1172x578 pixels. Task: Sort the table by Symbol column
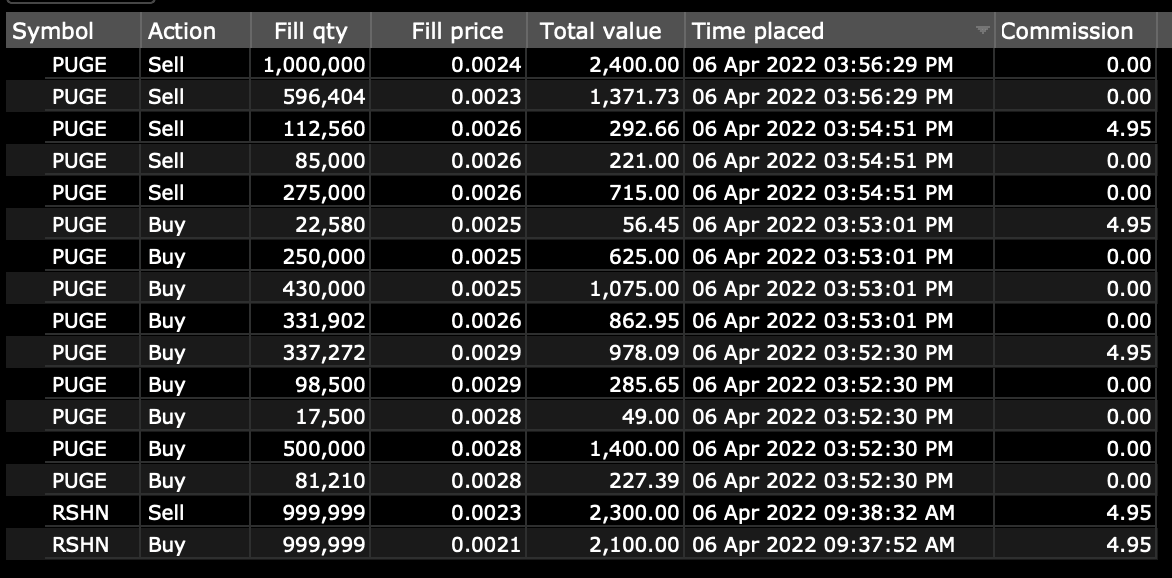pyautogui.click(x=53, y=31)
